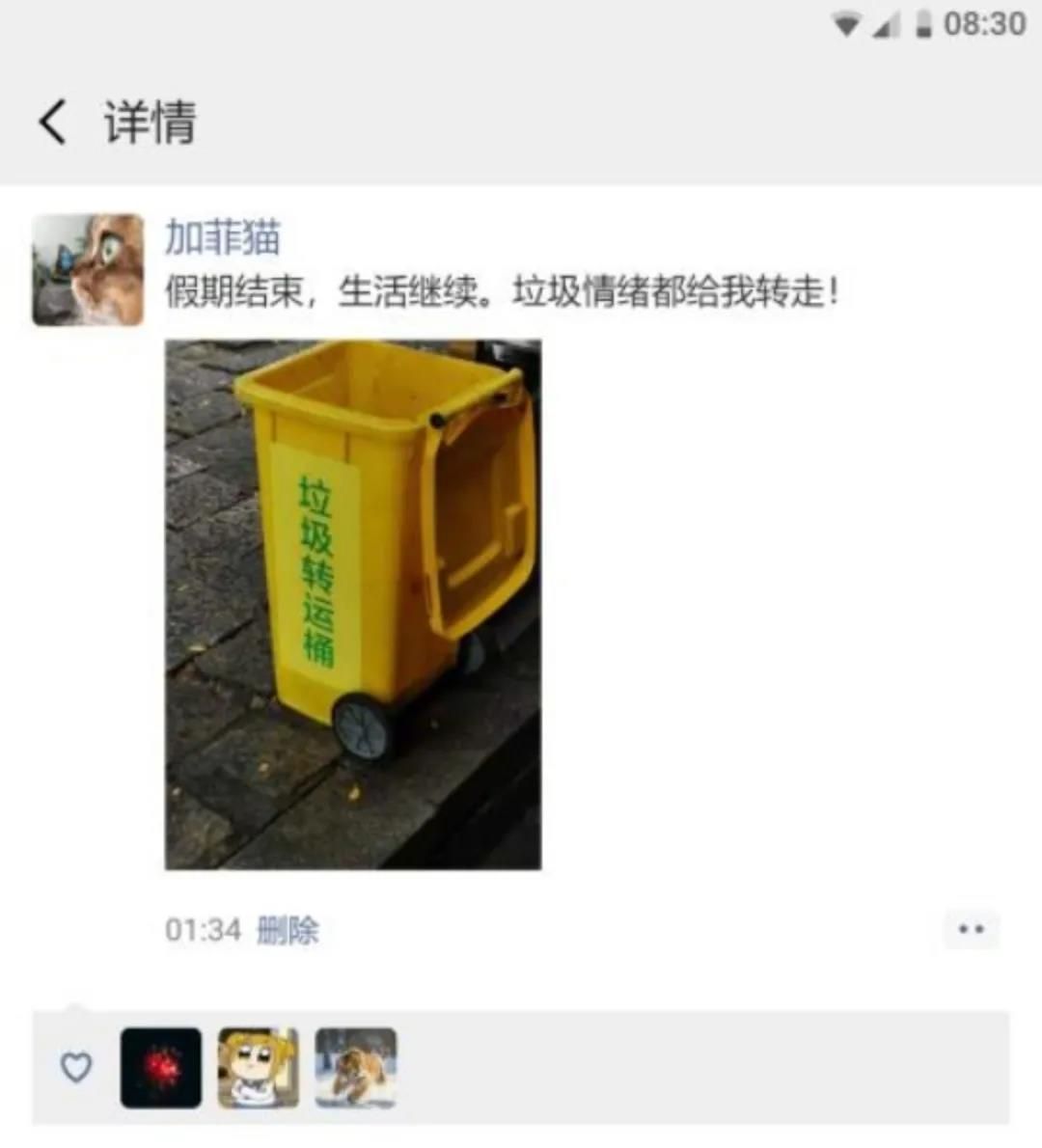View the yellow trash bin photo
The height and width of the screenshot is (1148, 1042).
(353, 605)
